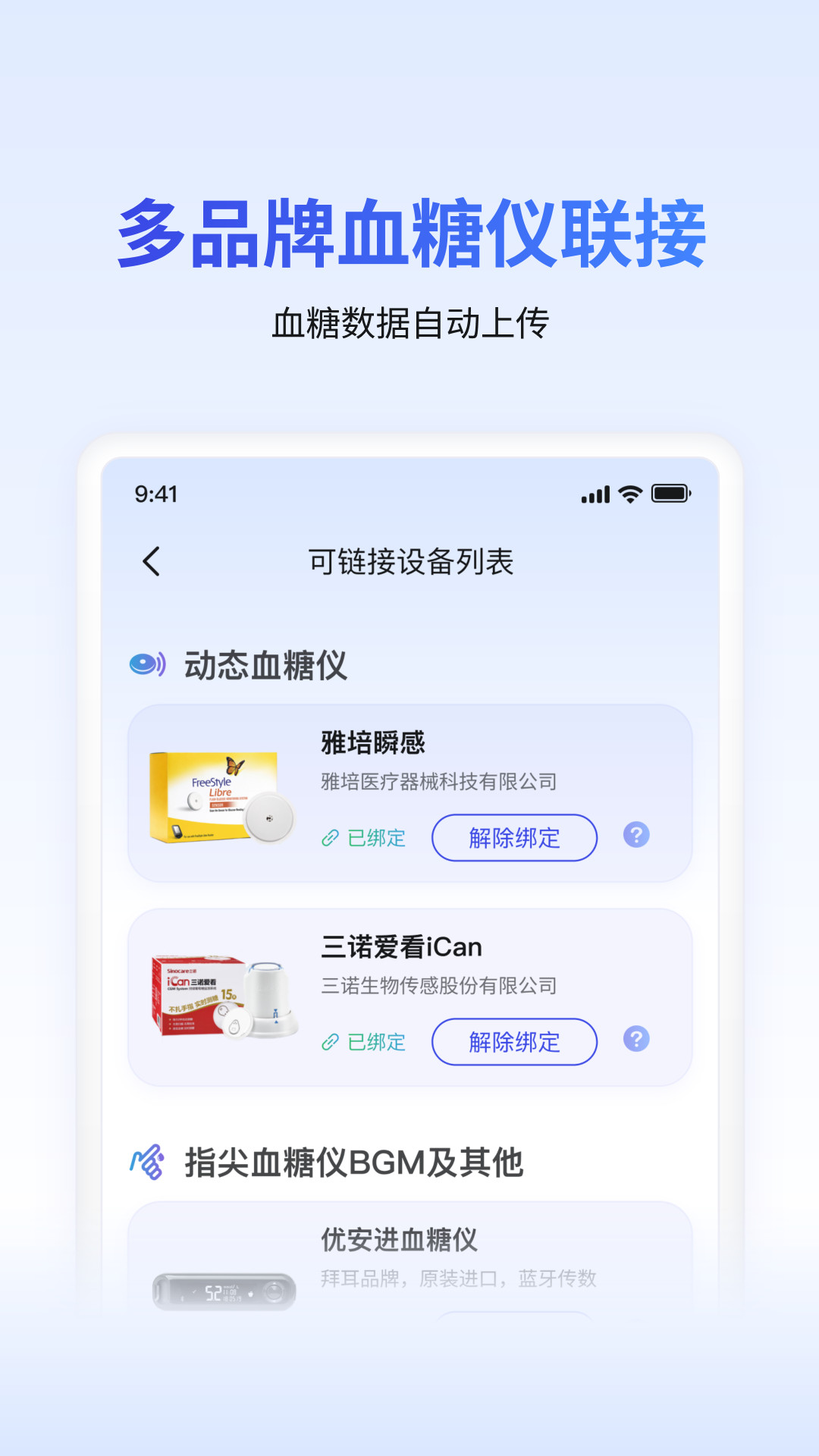Open help icon next to 雅培瞬感 binding
This screenshot has width=819, height=1456.
[636, 837]
